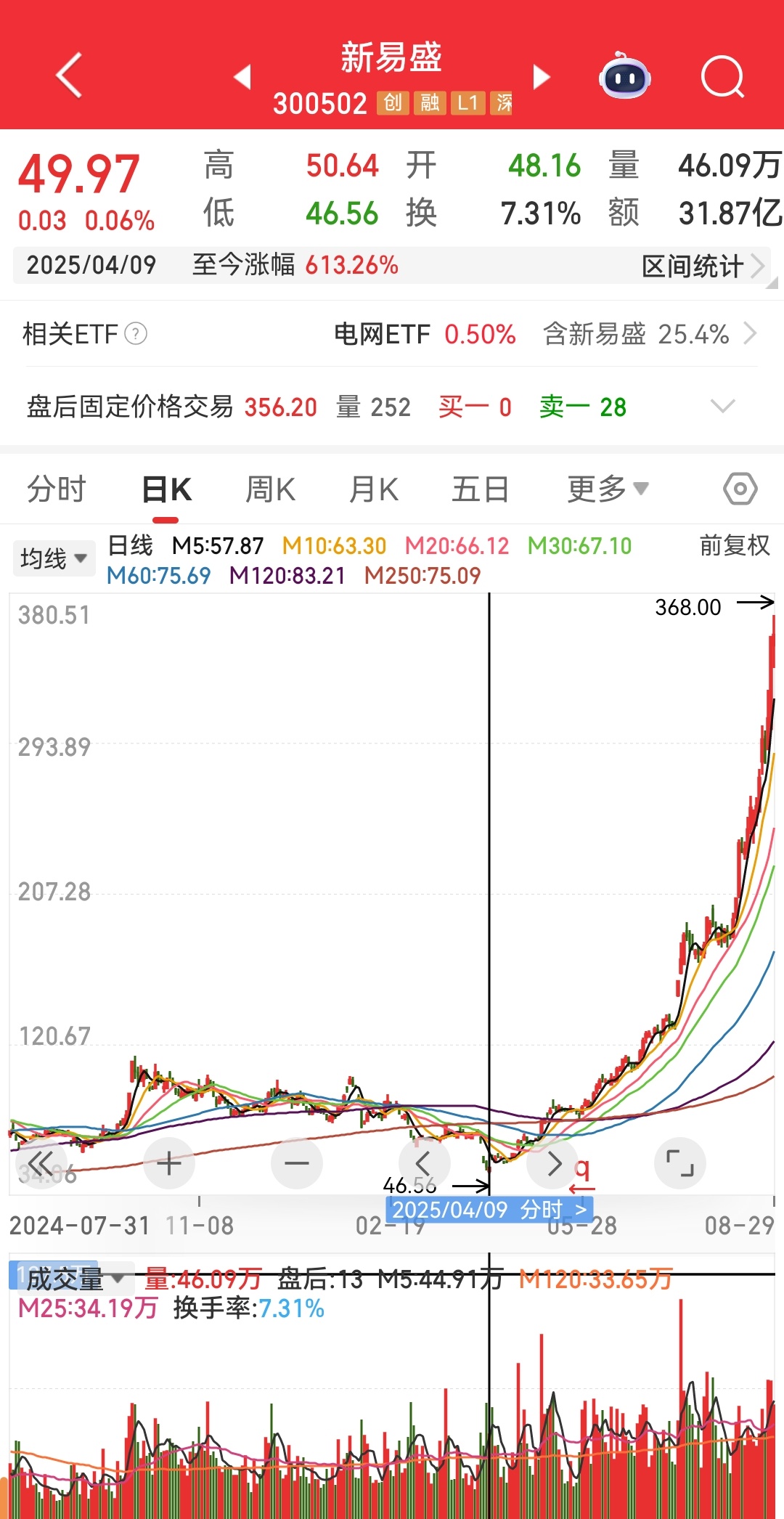Switch to the 月K tab
The width and height of the screenshot is (784, 1519).
click(x=374, y=489)
